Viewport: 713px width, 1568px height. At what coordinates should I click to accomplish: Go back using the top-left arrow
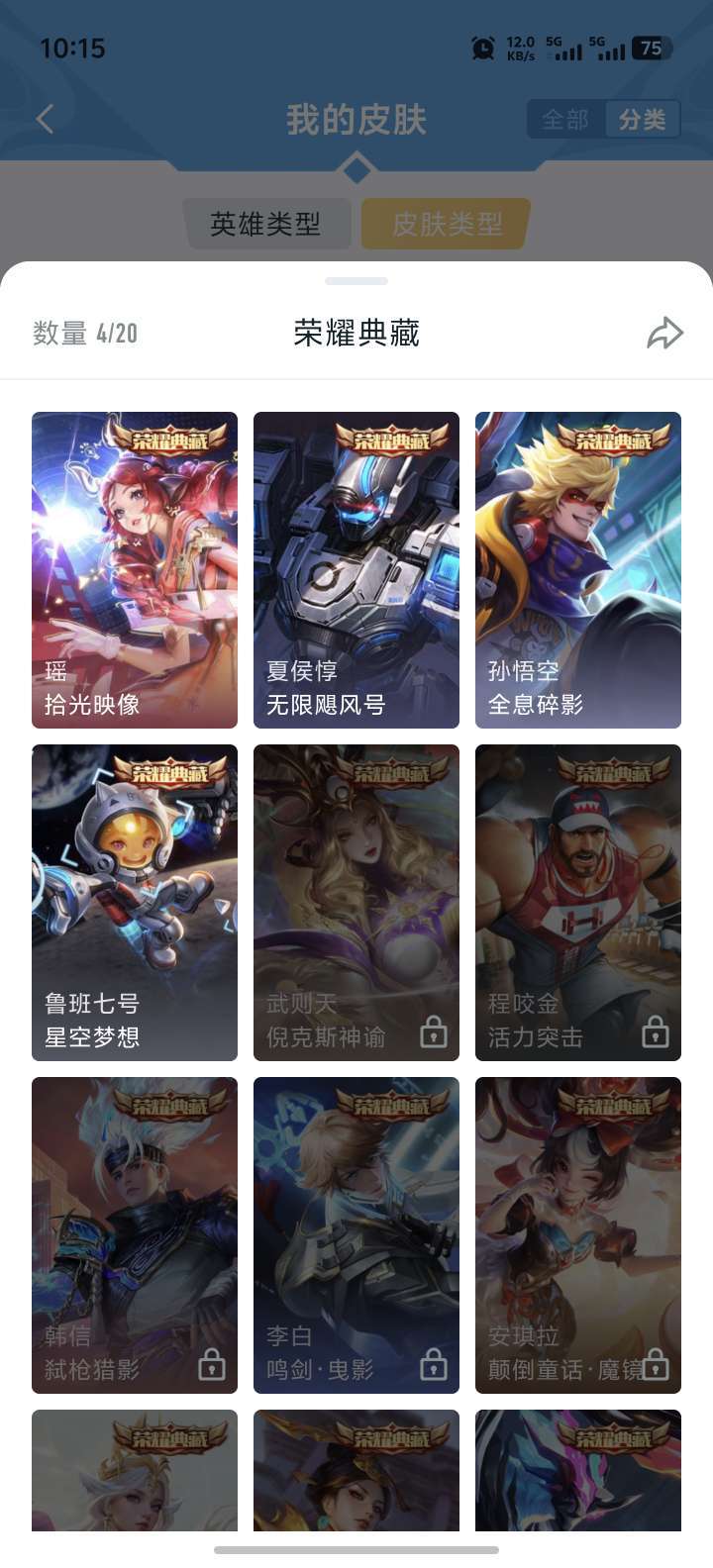pos(45,120)
